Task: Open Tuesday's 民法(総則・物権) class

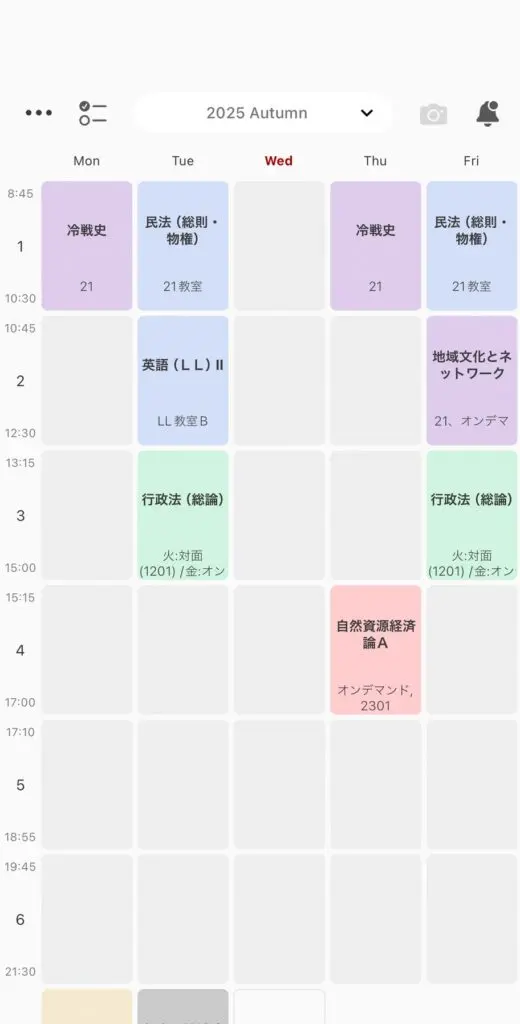Action: (183, 246)
